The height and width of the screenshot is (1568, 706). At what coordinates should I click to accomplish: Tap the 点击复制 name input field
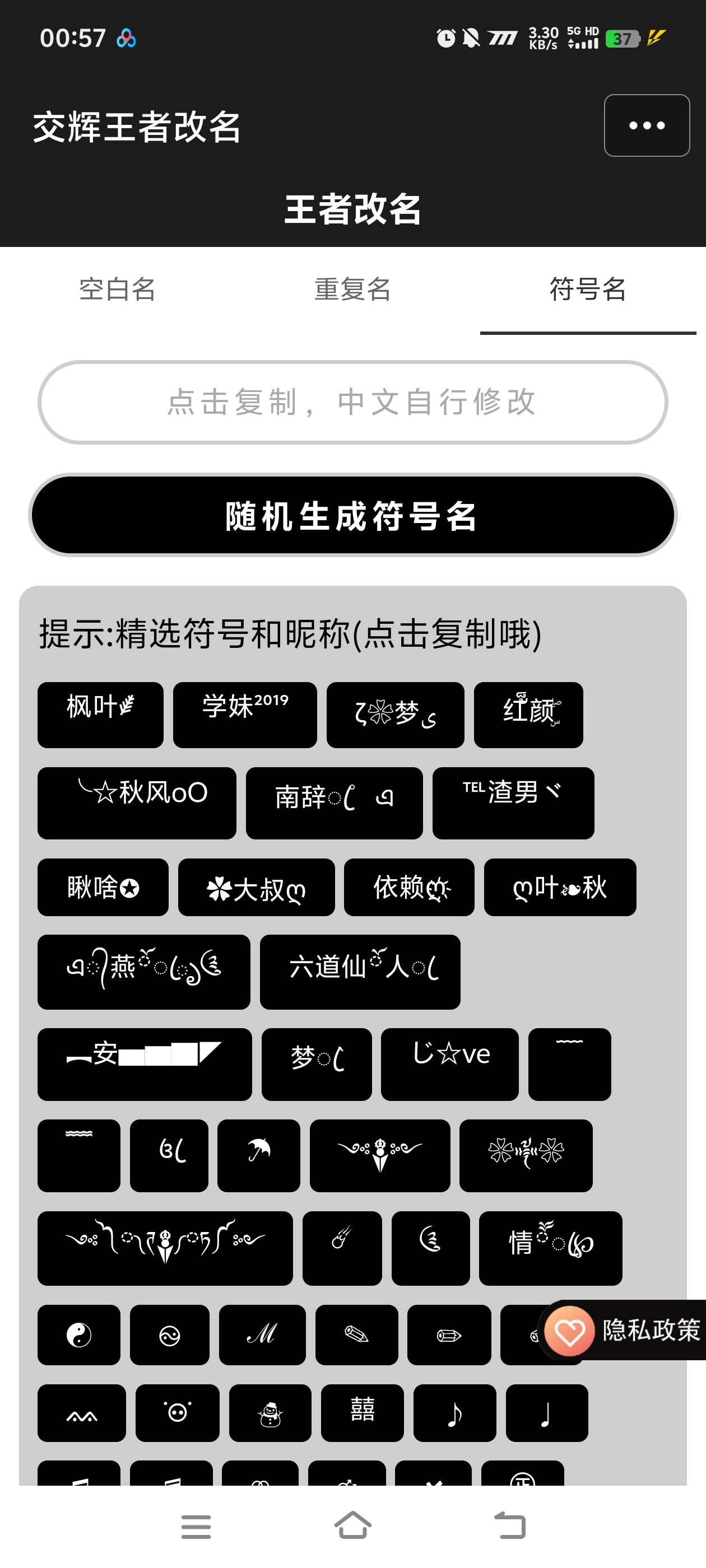tap(352, 402)
